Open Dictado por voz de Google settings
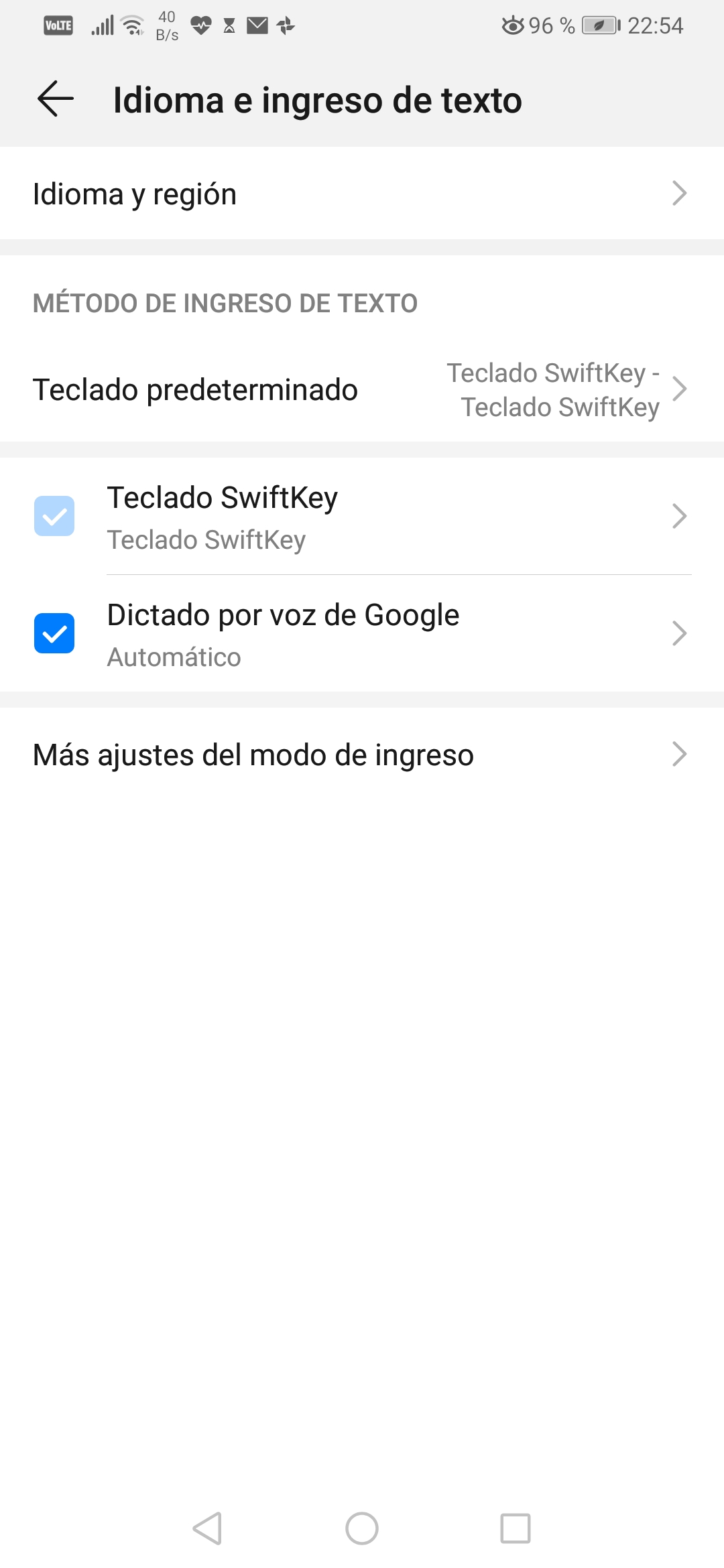Viewport: 724px width, 1568px height. [x=389, y=634]
